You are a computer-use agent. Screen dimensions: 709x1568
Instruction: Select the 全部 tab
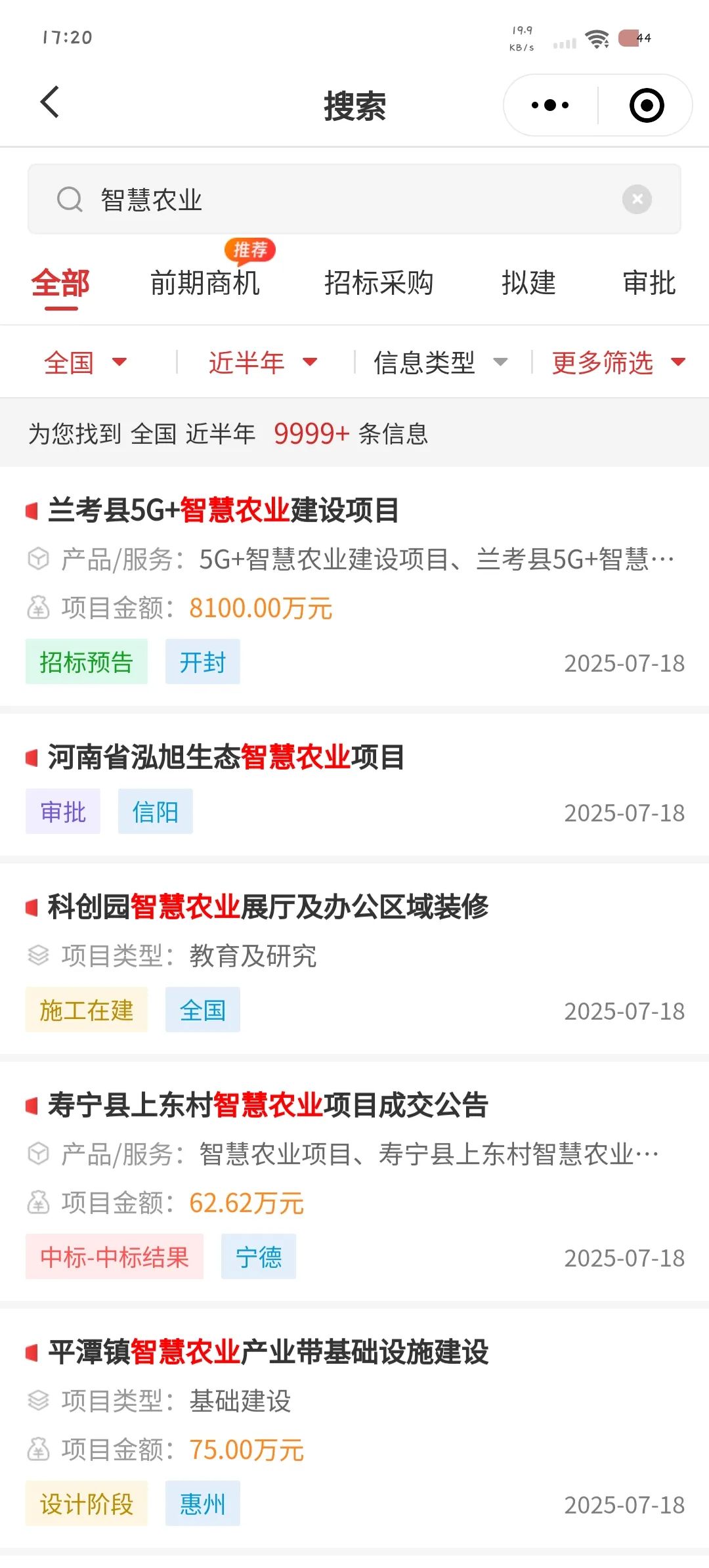(x=60, y=284)
